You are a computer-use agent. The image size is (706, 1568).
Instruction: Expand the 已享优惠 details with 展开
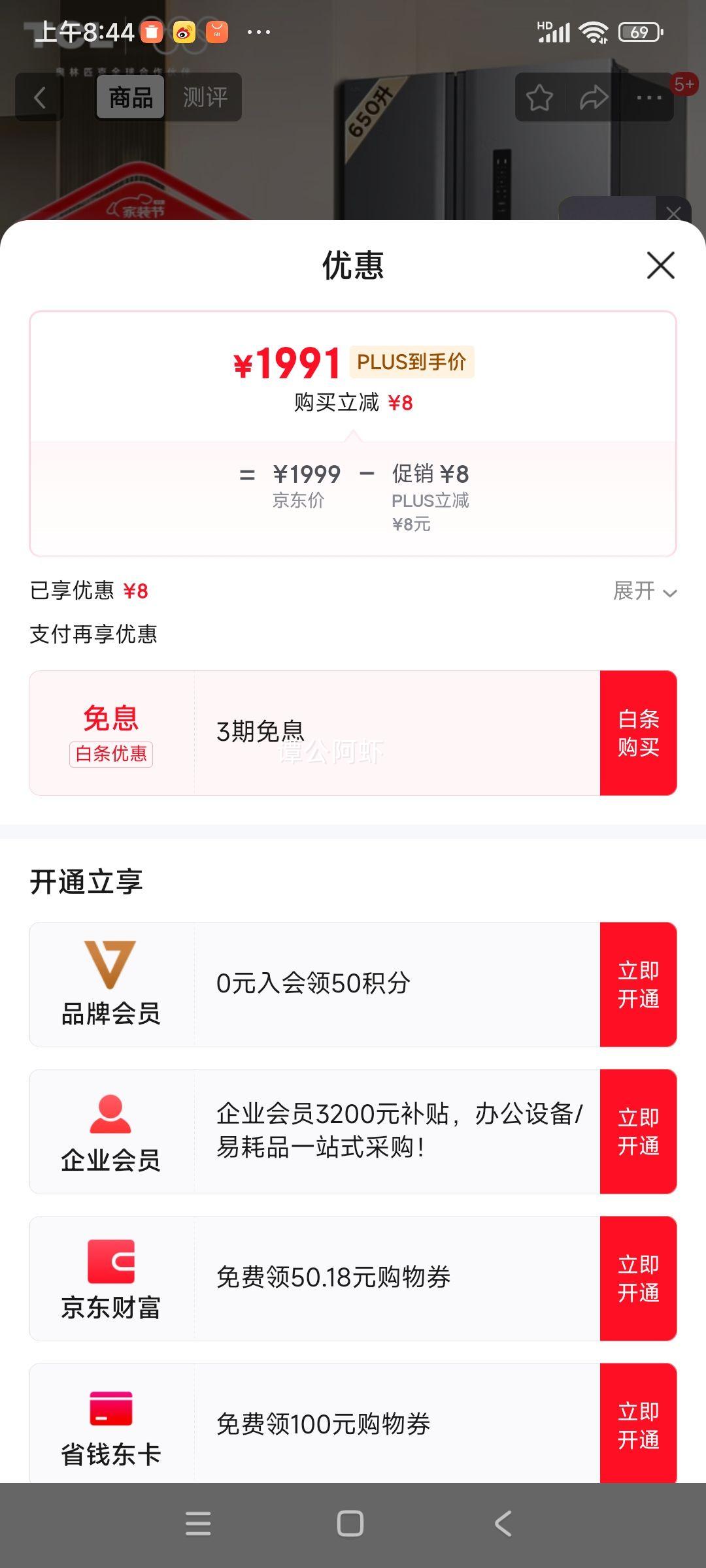(x=644, y=591)
